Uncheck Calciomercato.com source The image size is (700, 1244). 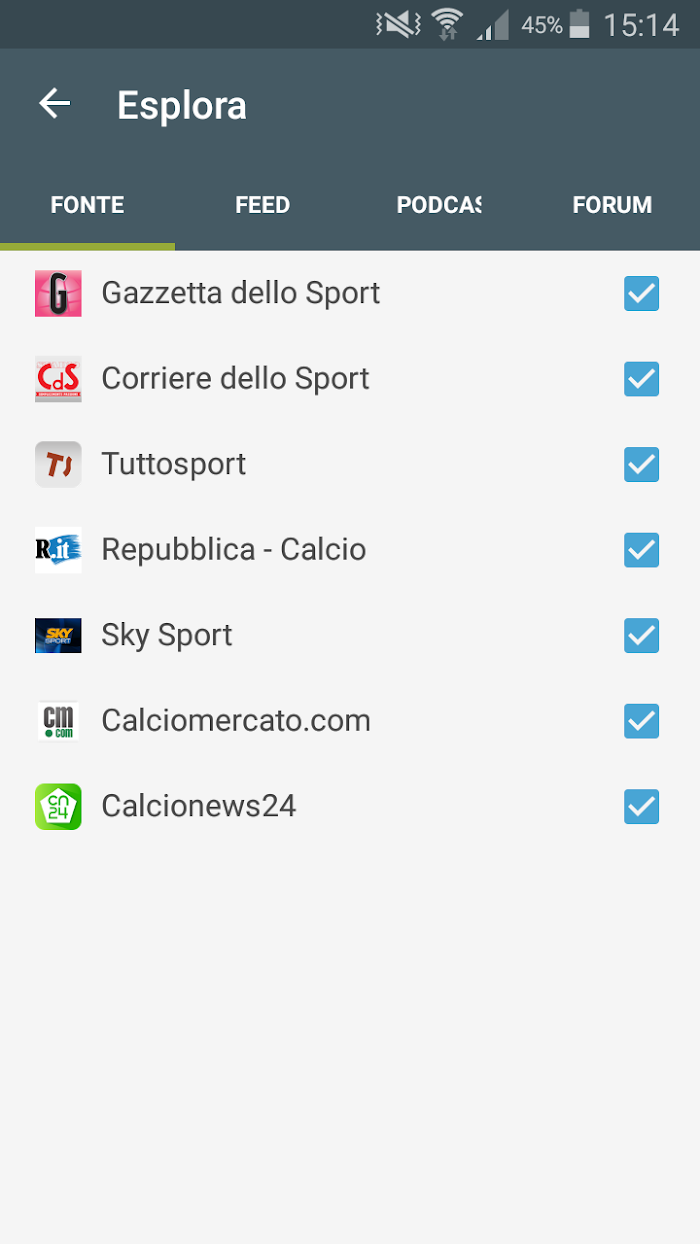tap(641, 721)
